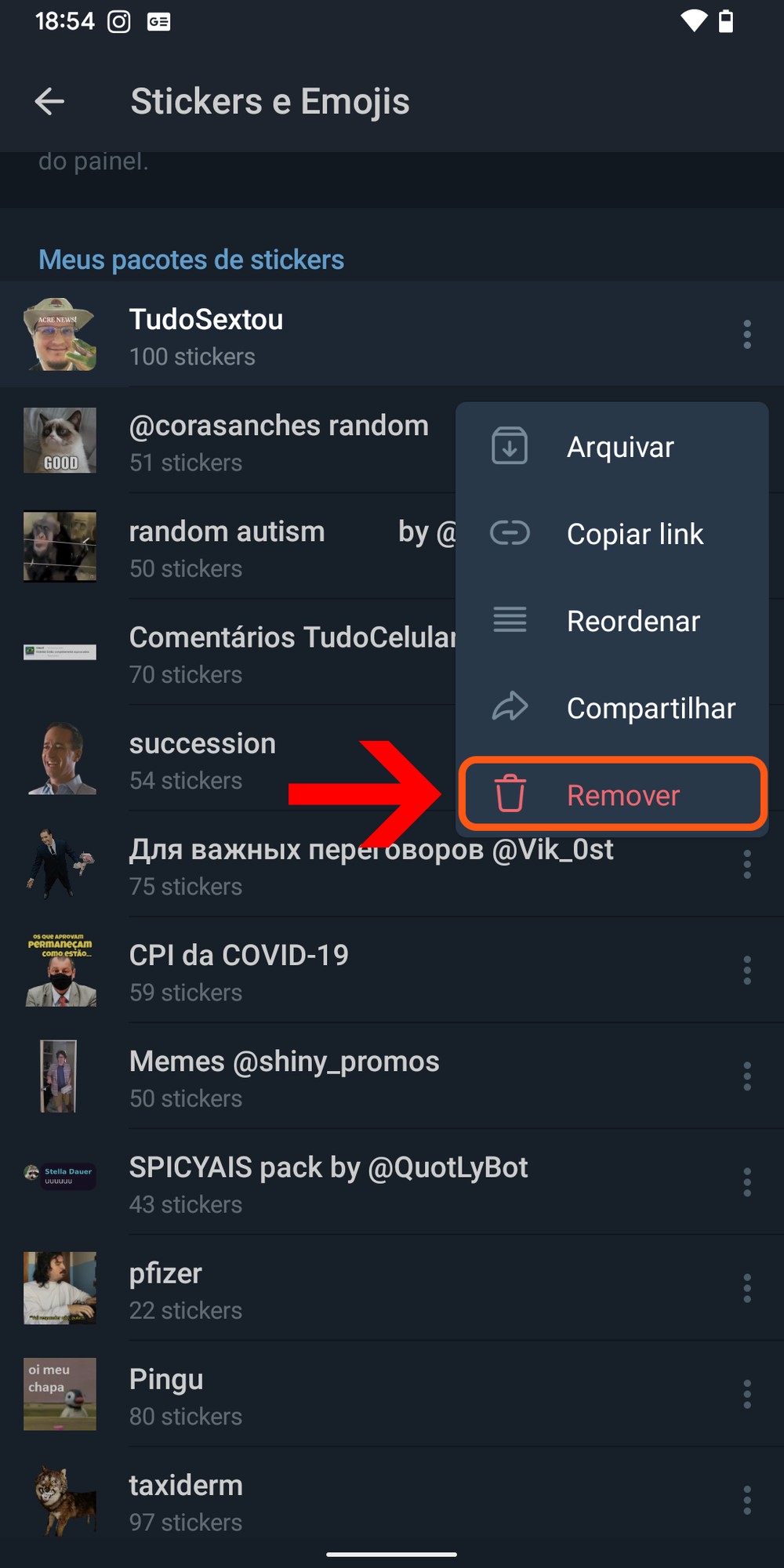This screenshot has width=784, height=1568.
Task: Tap Compartilhar to share the pack
Action: (612, 708)
